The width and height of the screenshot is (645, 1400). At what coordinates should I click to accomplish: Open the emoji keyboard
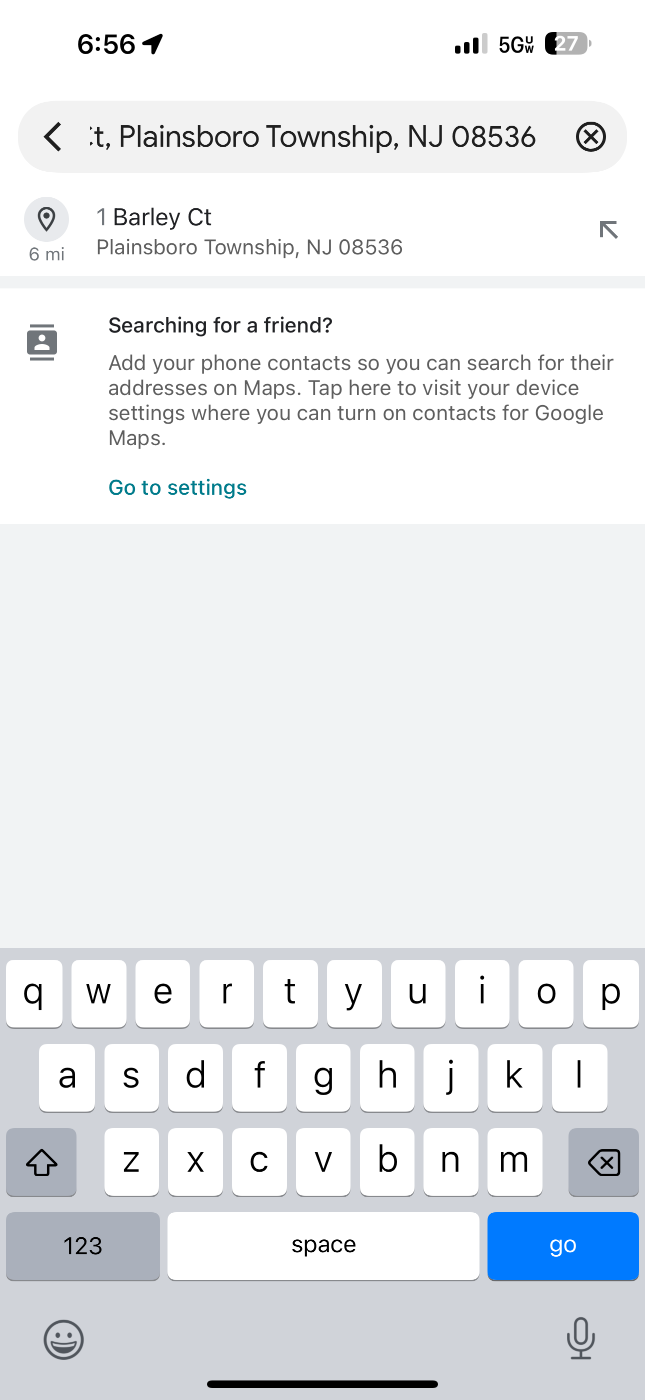point(64,1338)
